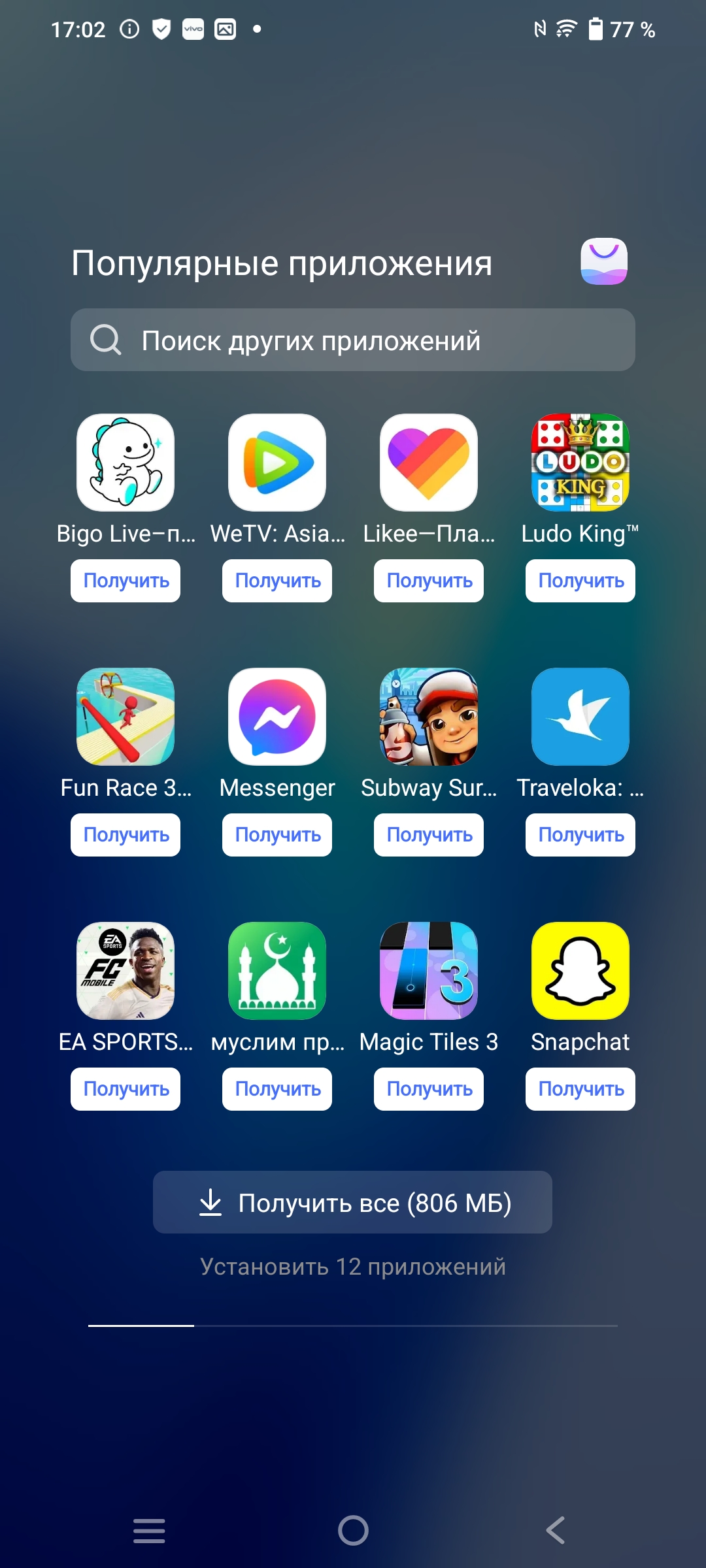Viewport: 706px width, 1568px height.
Task: Get the Bigo Live app
Action: (x=126, y=581)
